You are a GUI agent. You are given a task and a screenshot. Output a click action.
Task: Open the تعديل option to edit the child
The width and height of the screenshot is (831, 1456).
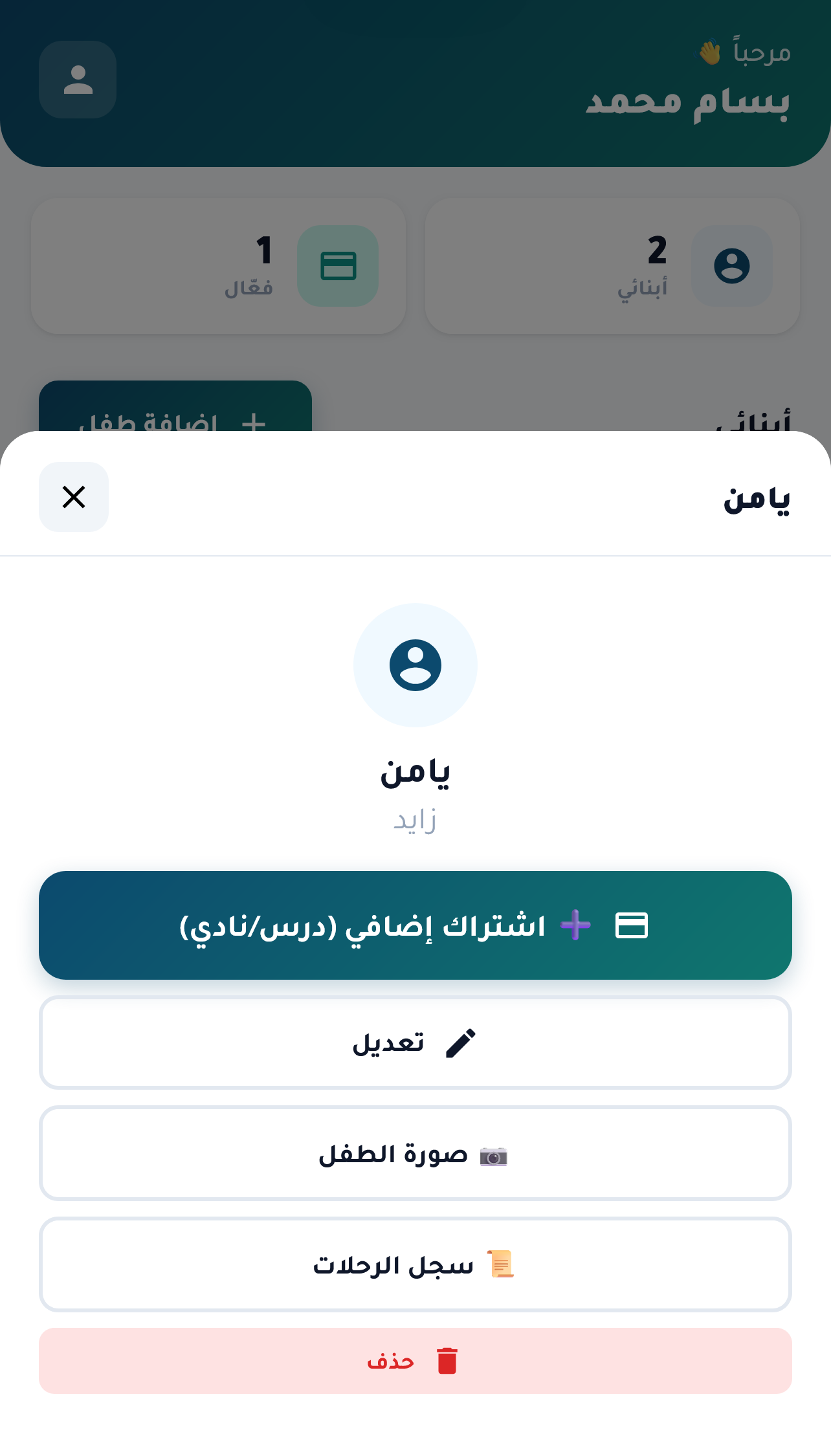pos(415,1042)
